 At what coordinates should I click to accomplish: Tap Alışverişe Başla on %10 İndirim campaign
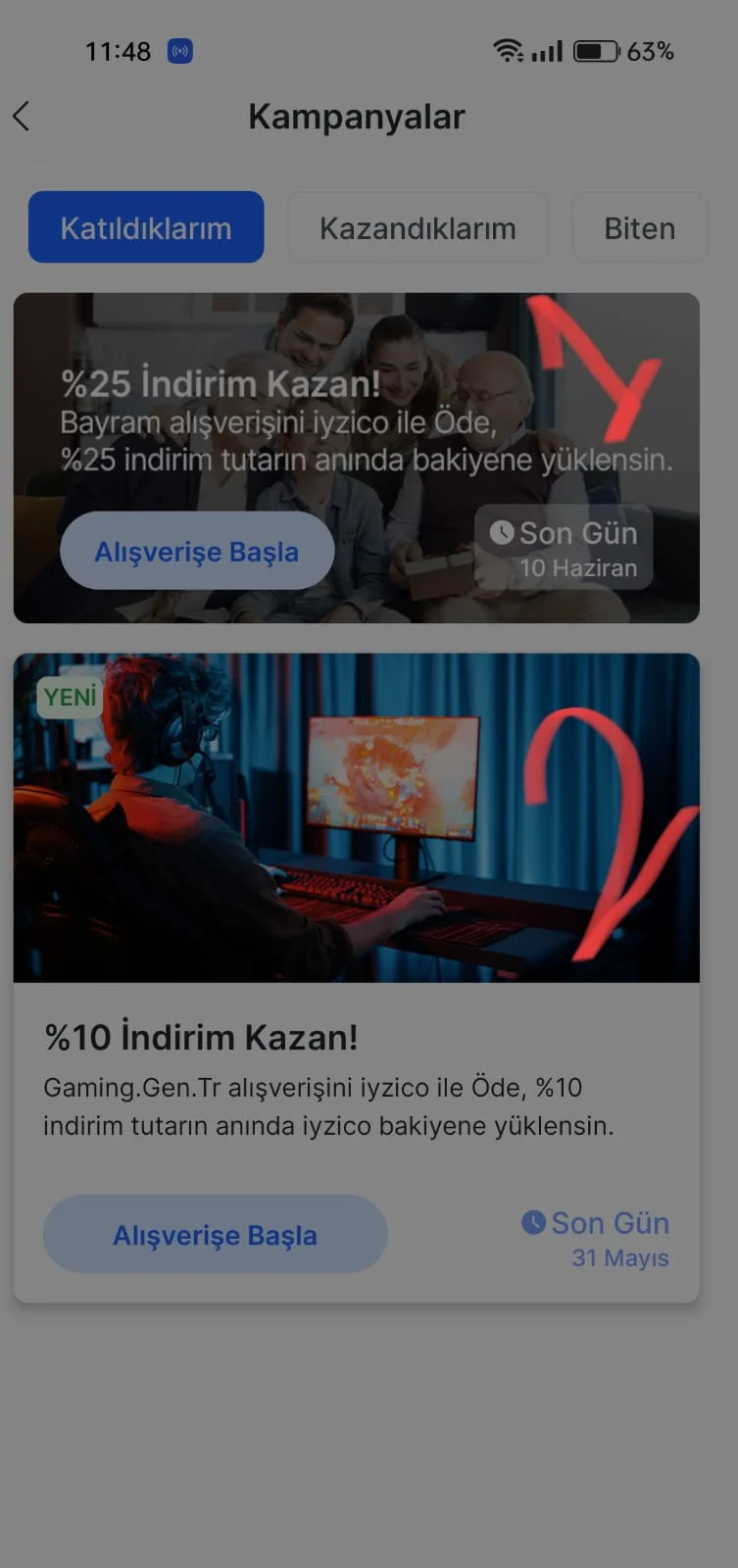215,1235
